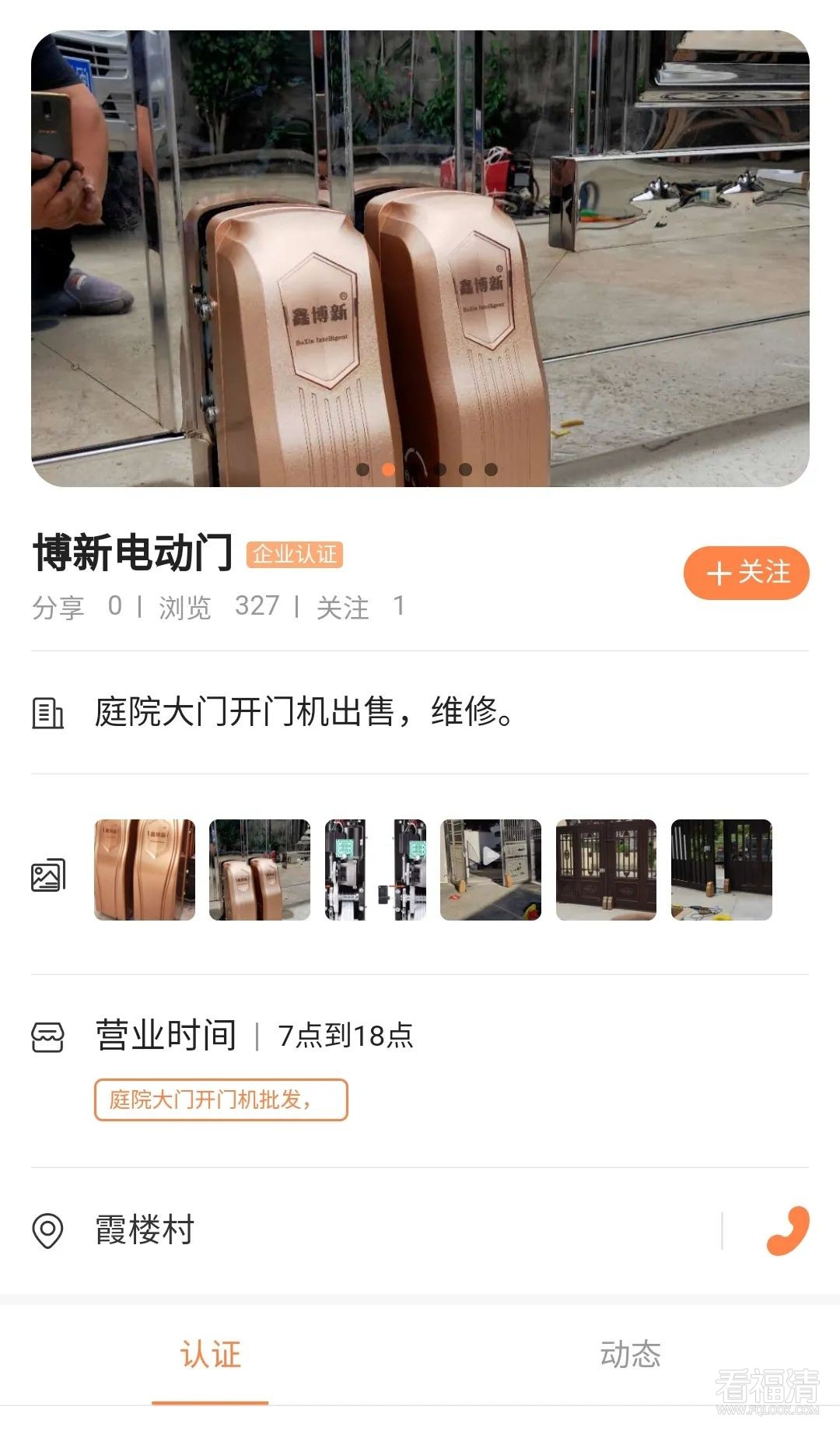Open the 霞楼村 location address
This screenshot has width=840, height=1431.
coord(145,1230)
